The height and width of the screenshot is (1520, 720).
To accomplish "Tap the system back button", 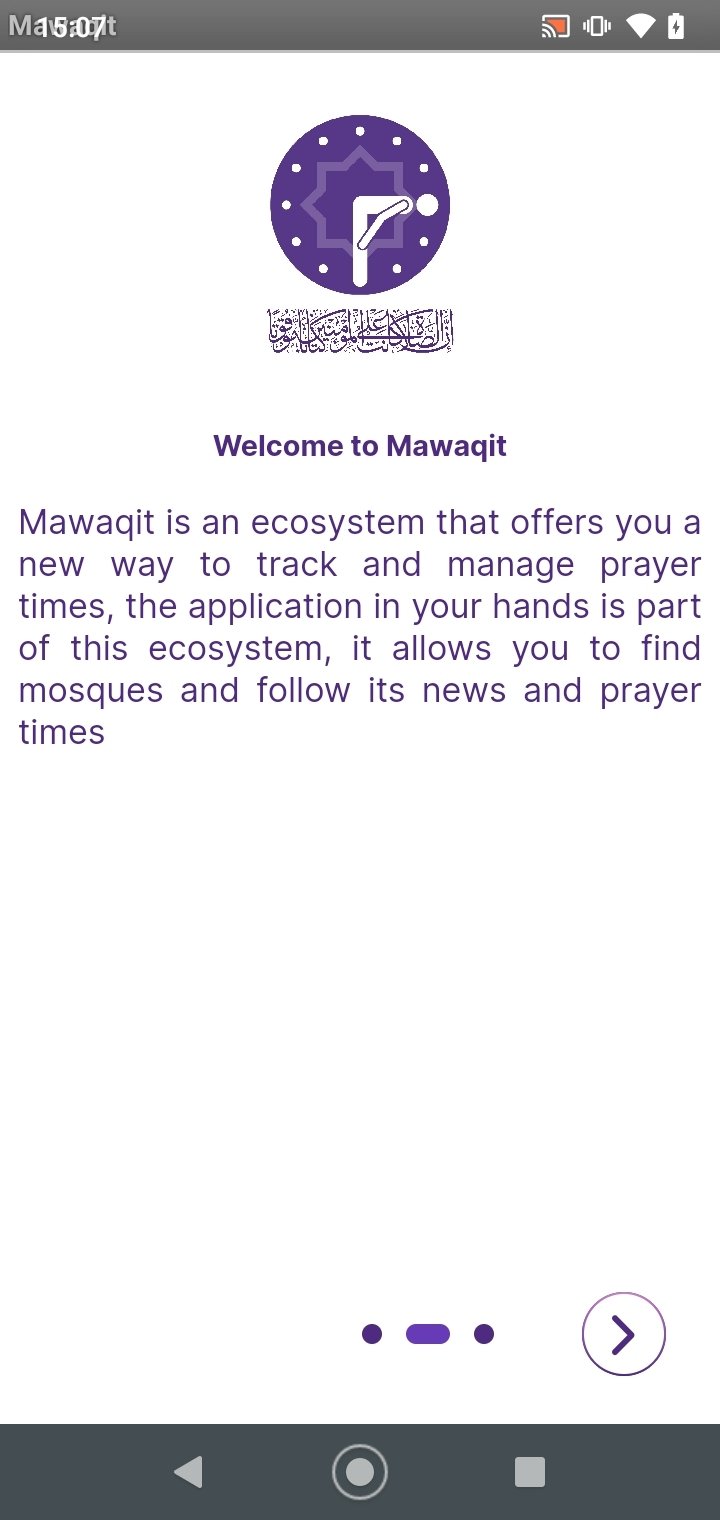I will tap(188, 1471).
